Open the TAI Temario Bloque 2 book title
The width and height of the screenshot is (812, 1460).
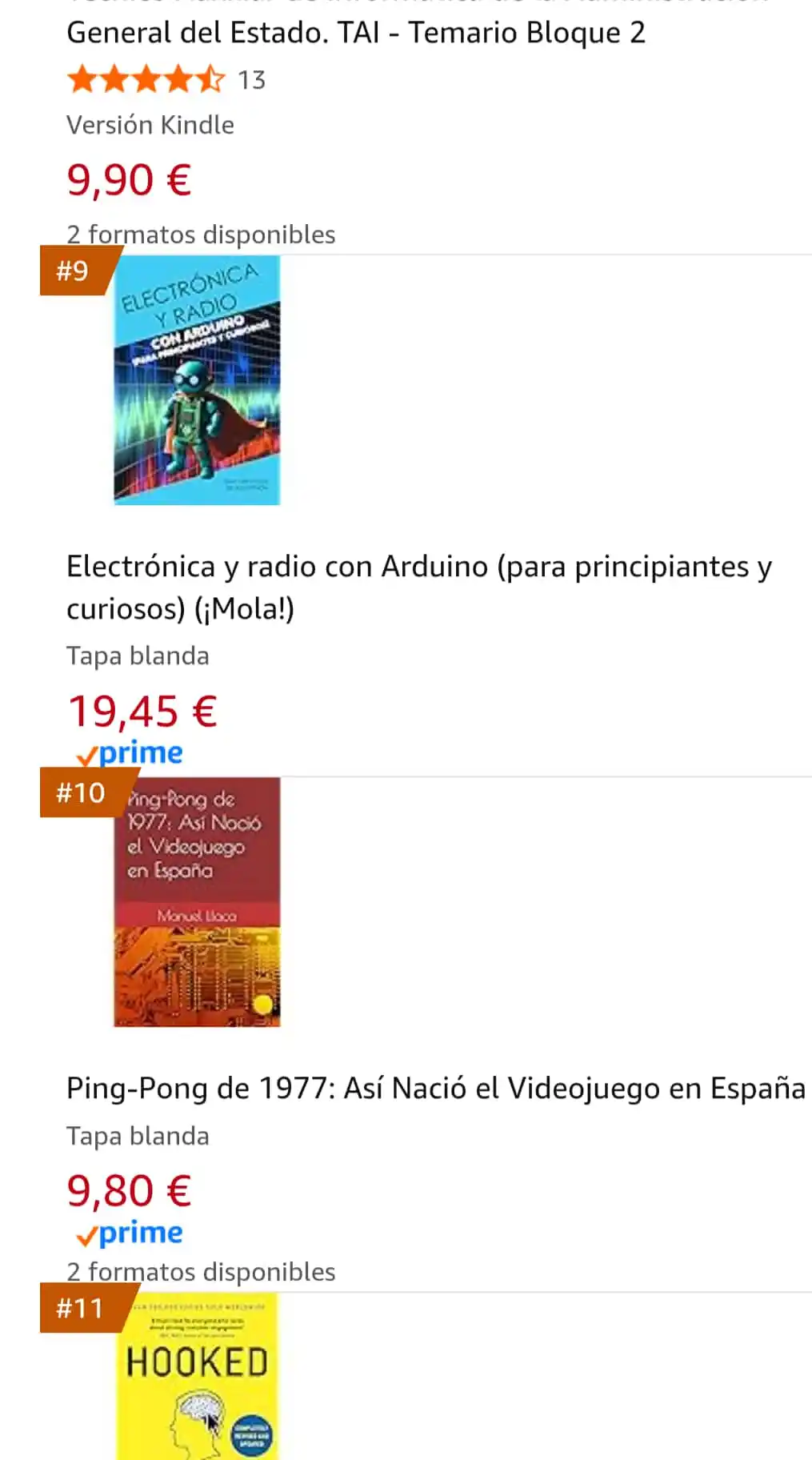(356, 33)
